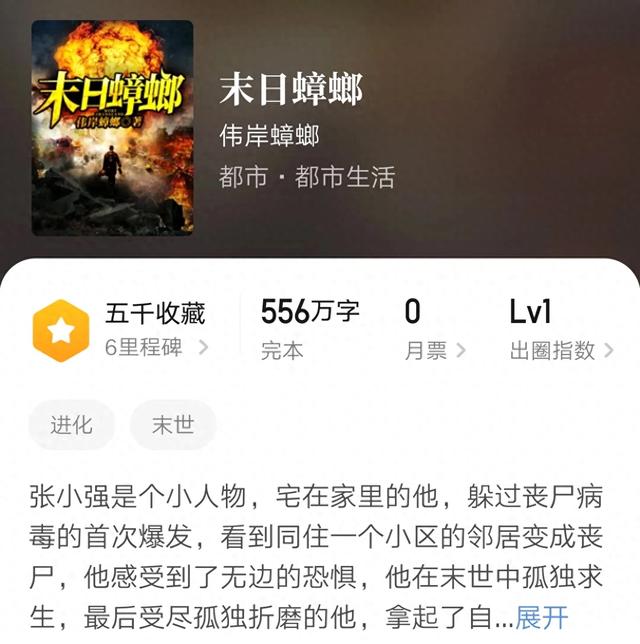The width and height of the screenshot is (640, 644).
Task: Open the 都市·都市生活 category
Action: coord(307,177)
